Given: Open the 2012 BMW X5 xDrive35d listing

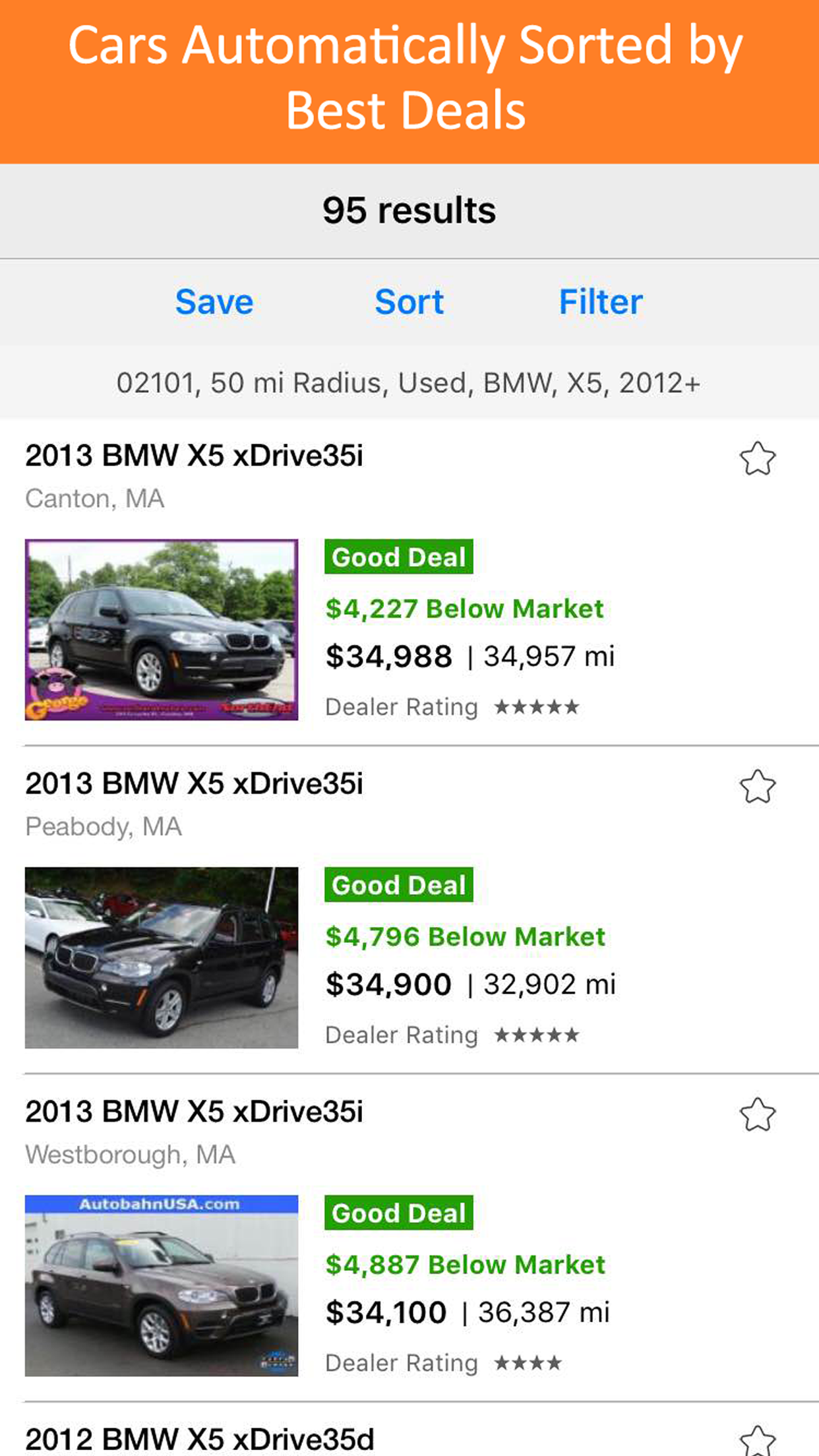Looking at the screenshot, I should pos(409,1430).
